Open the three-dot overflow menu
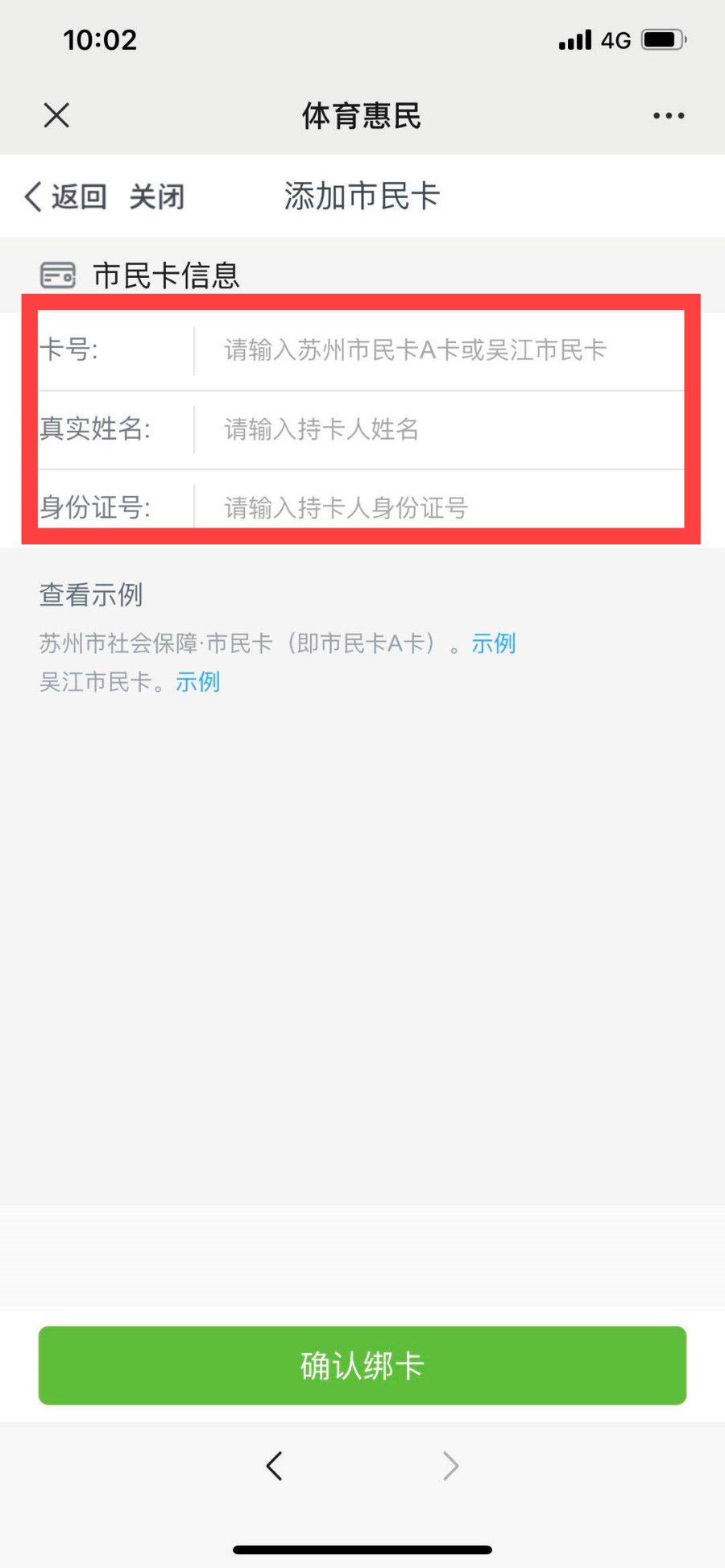This screenshot has width=725, height=1568. coord(669,116)
